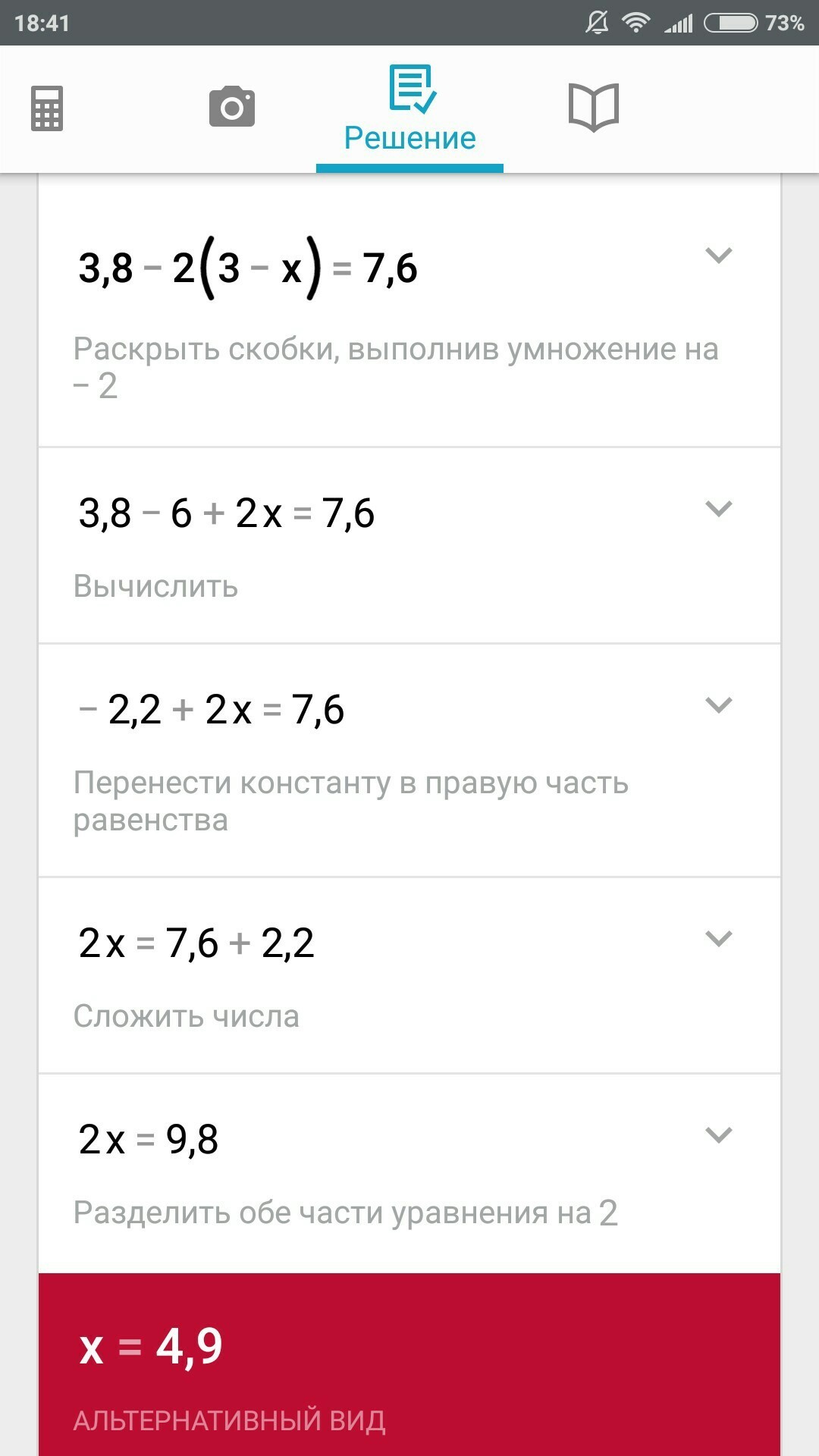Expand the step 3,8 − 2(3 − x) = 7,6
This screenshot has width=819, height=1456.
tap(718, 256)
